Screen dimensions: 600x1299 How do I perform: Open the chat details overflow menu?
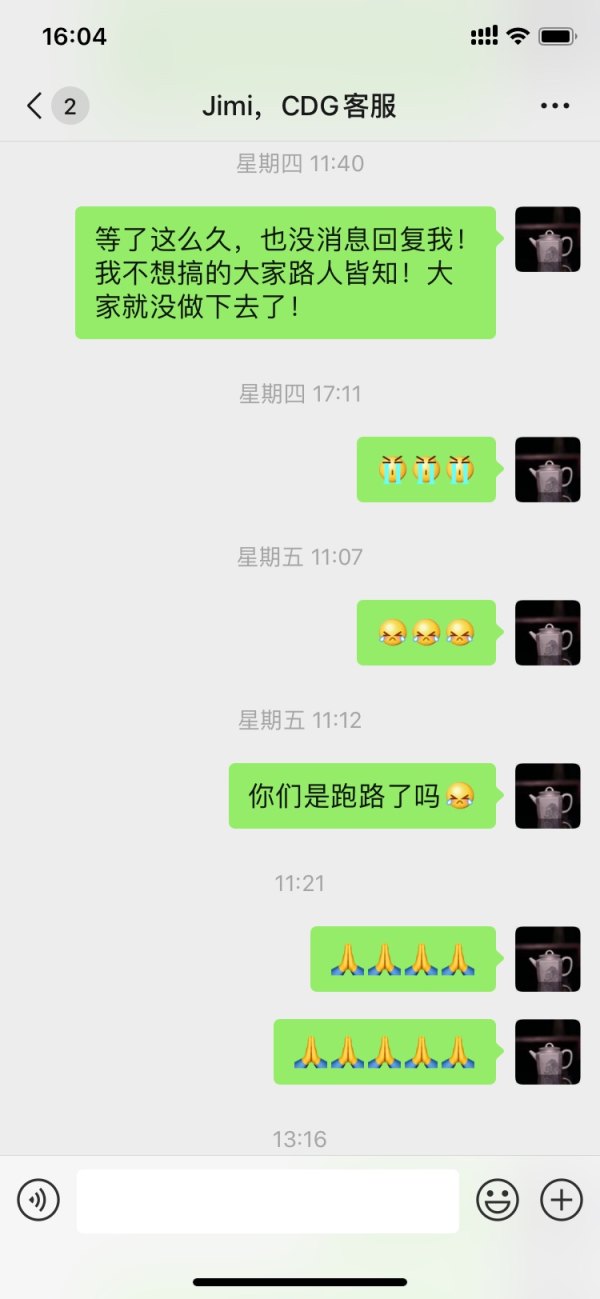pyautogui.click(x=554, y=106)
